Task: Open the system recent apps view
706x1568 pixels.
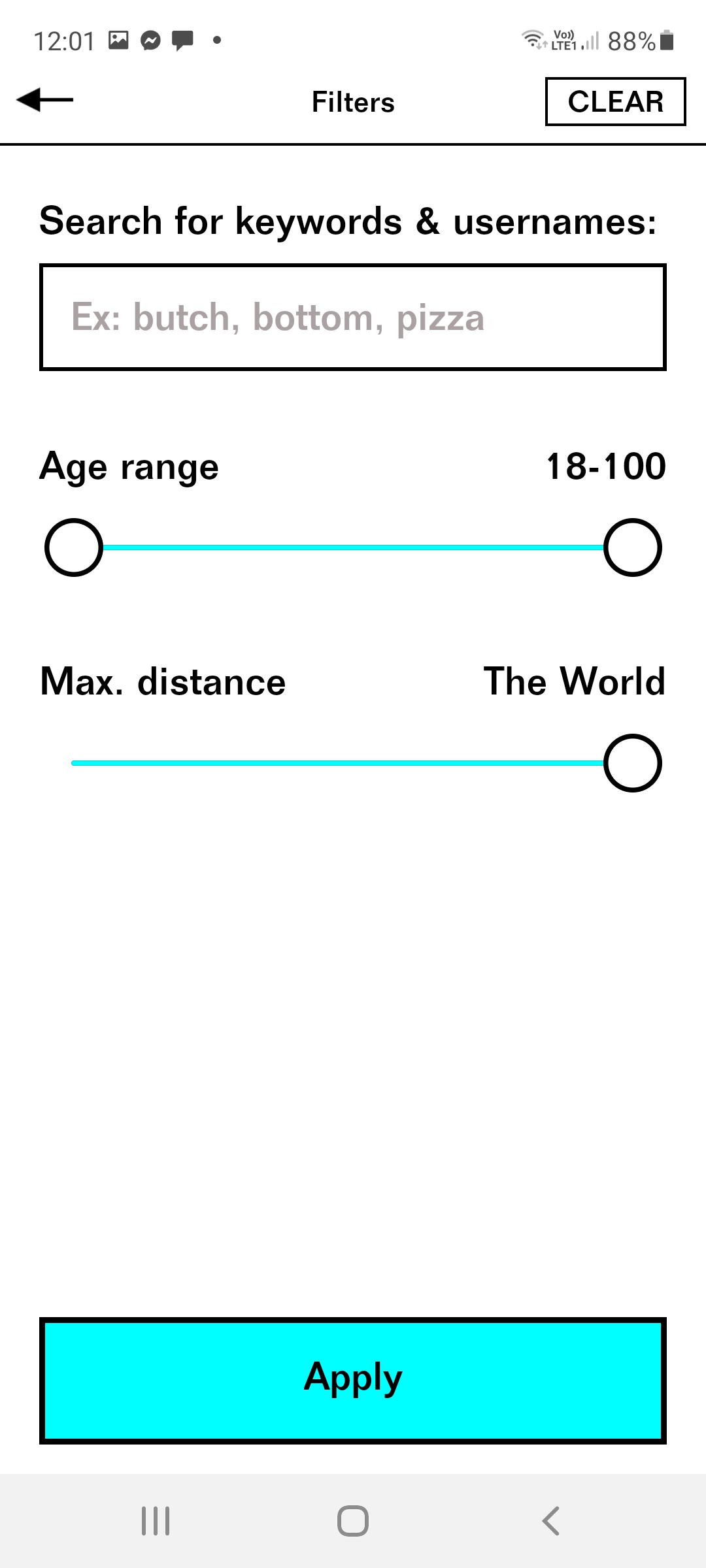Action: tap(156, 1521)
